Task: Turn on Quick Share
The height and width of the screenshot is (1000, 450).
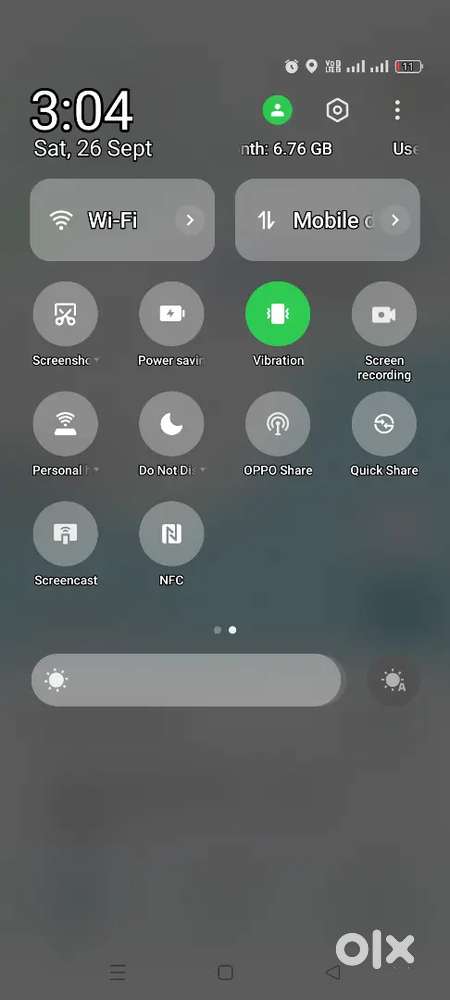Action: (384, 424)
